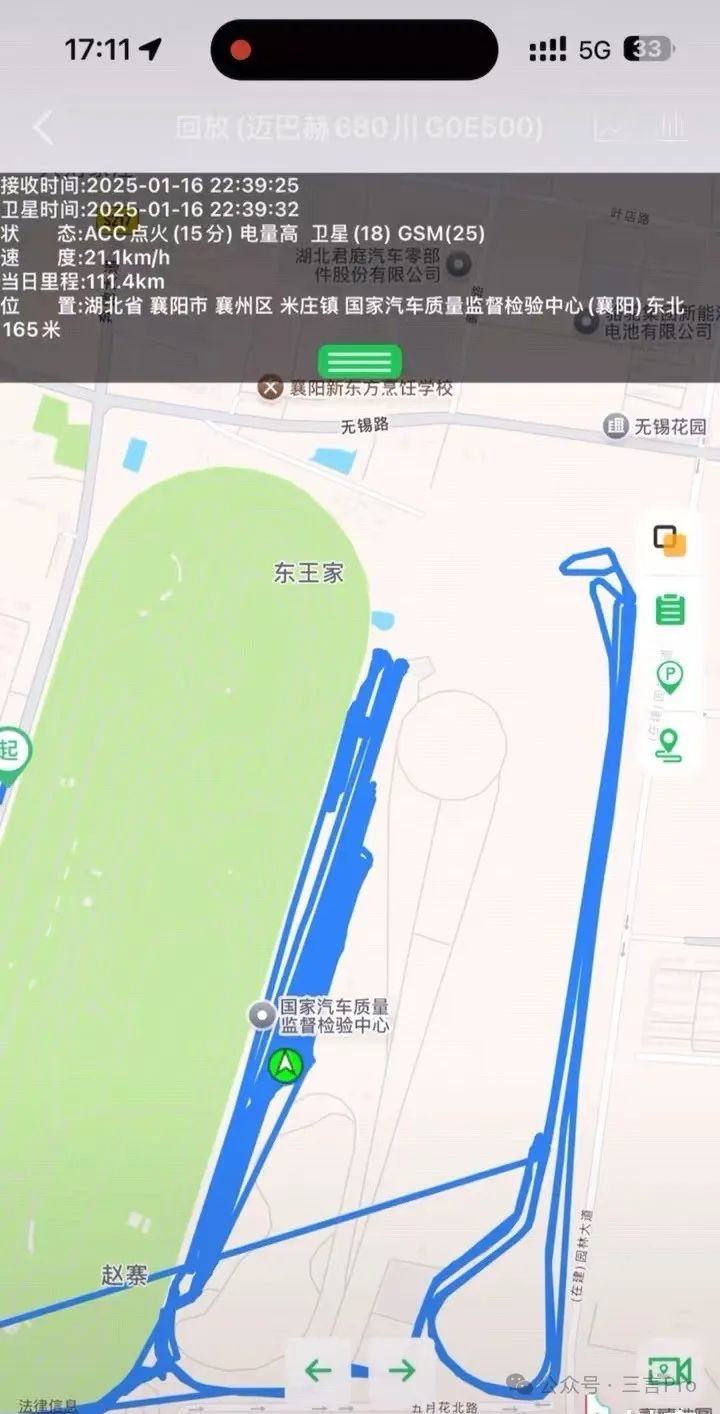Show parking points on the map

pyautogui.click(x=670, y=677)
